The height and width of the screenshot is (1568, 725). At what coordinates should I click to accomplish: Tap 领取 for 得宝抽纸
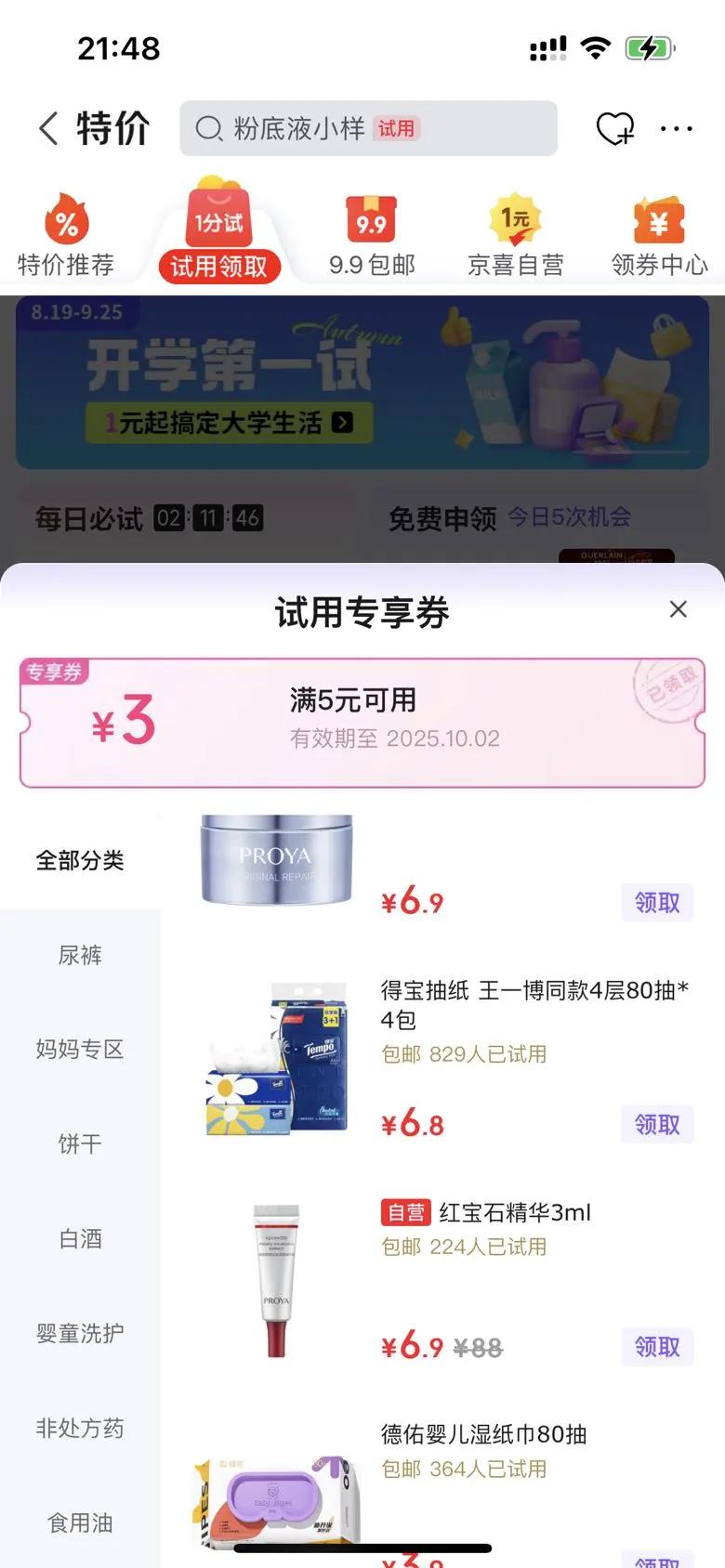(656, 1124)
